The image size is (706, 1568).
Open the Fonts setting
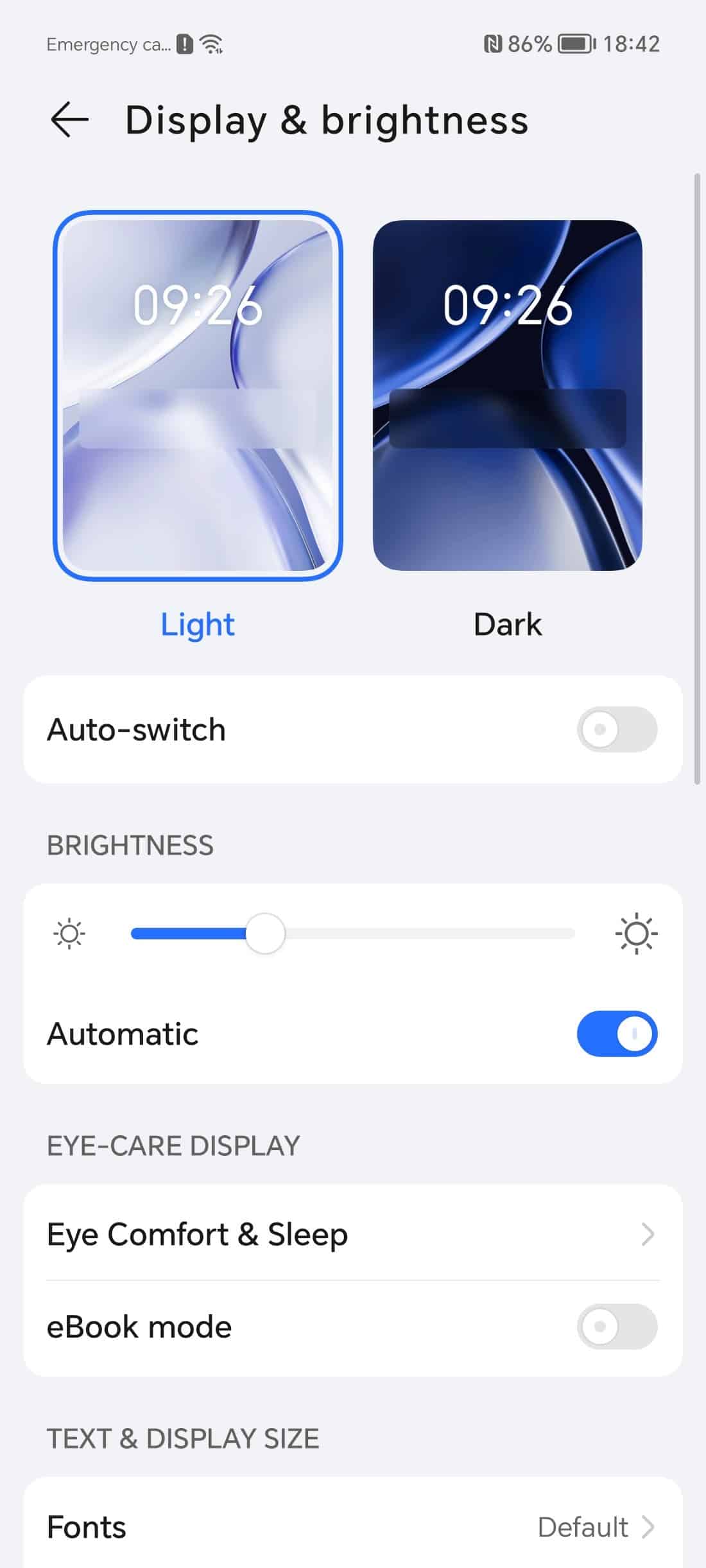coord(353,1527)
